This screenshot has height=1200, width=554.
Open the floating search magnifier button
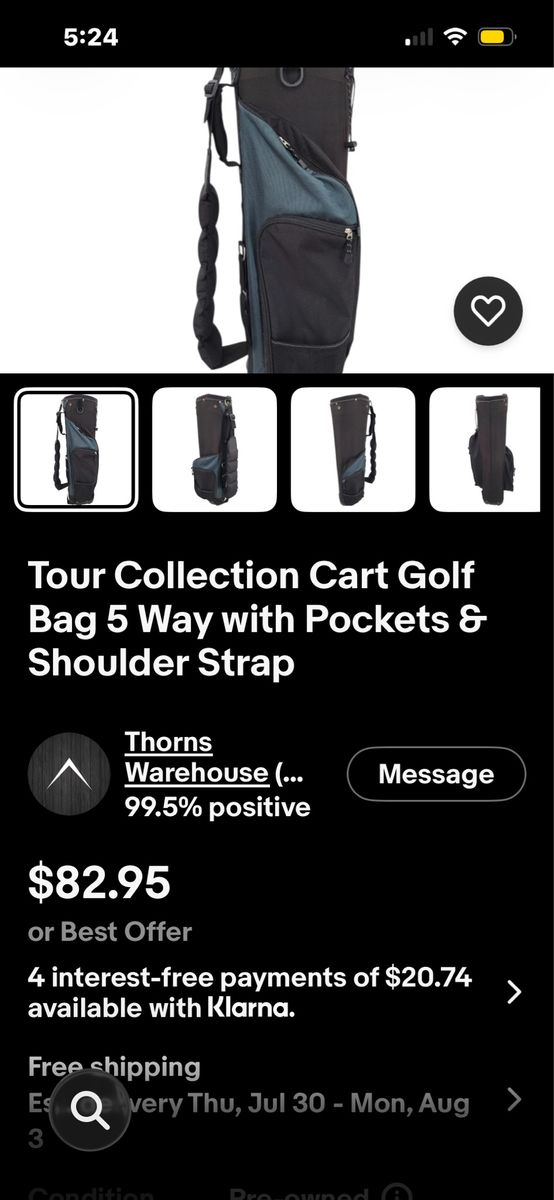[91, 1110]
